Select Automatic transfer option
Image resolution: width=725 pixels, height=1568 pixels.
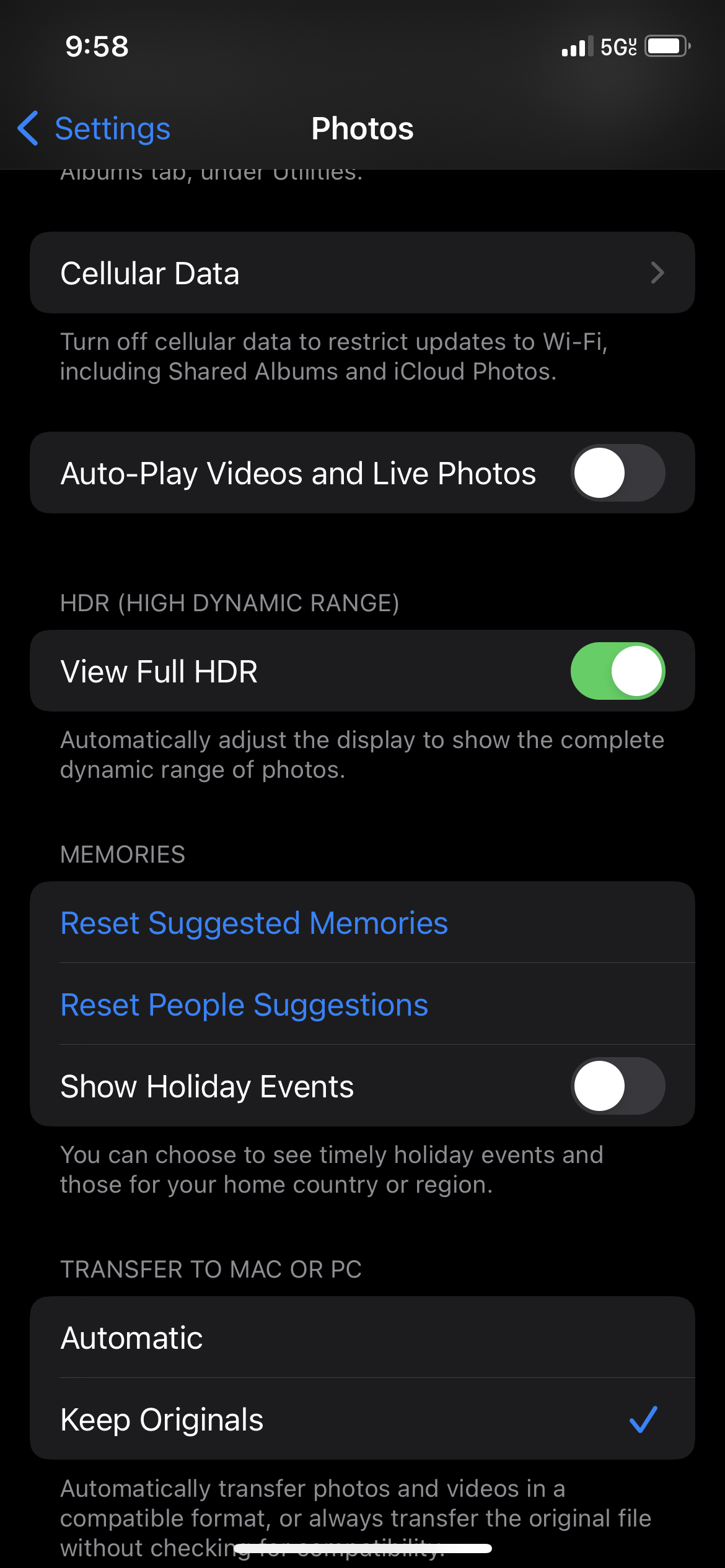(362, 1338)
